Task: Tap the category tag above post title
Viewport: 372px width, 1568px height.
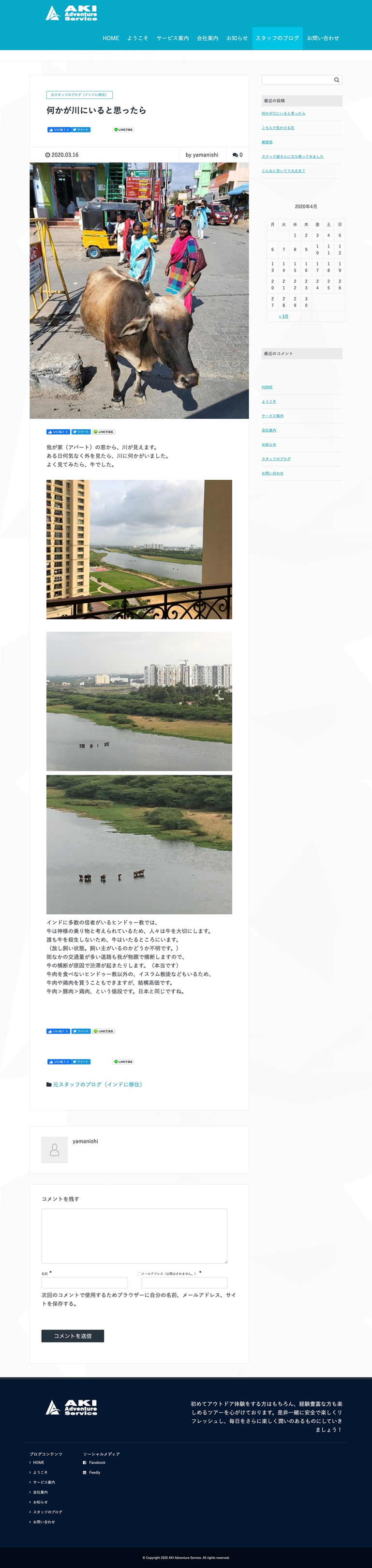Action: [79, 95]
